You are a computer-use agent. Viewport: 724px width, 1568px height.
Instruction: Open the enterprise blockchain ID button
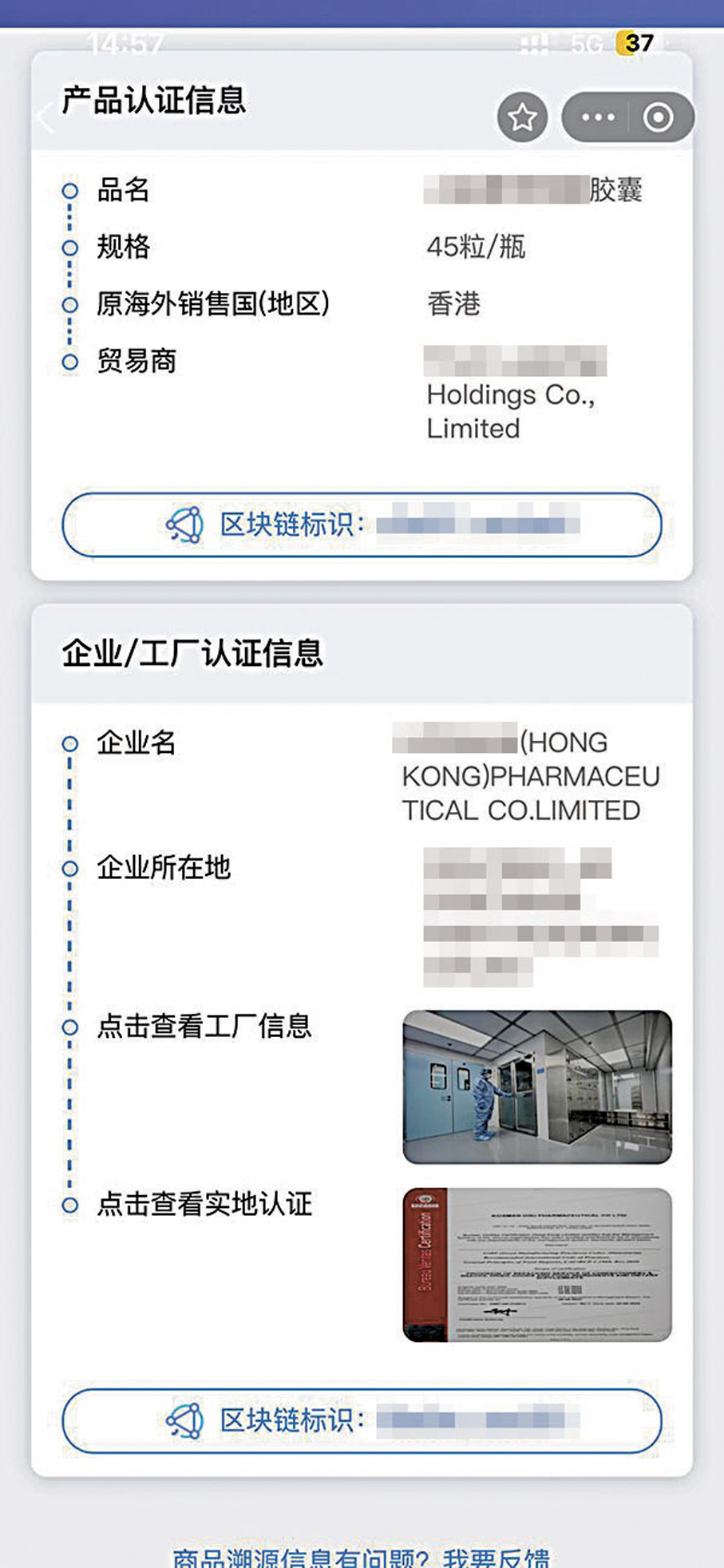362,1420
